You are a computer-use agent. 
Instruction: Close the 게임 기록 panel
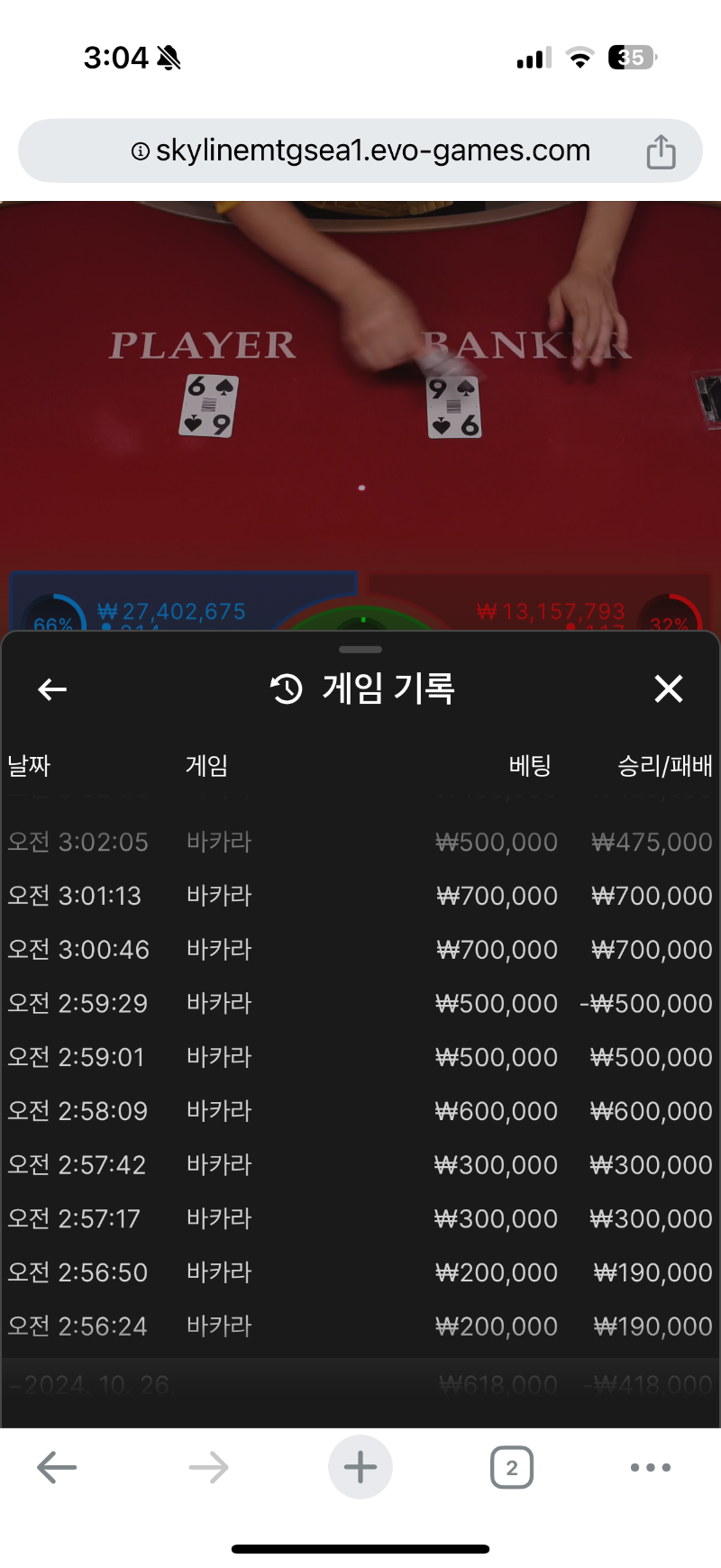click(x=668, y=689)
